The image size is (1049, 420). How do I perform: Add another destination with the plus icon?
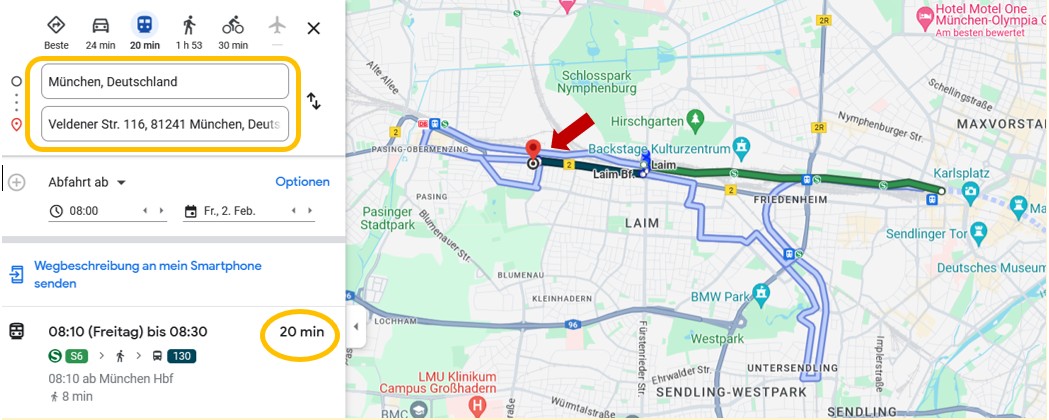16,182
